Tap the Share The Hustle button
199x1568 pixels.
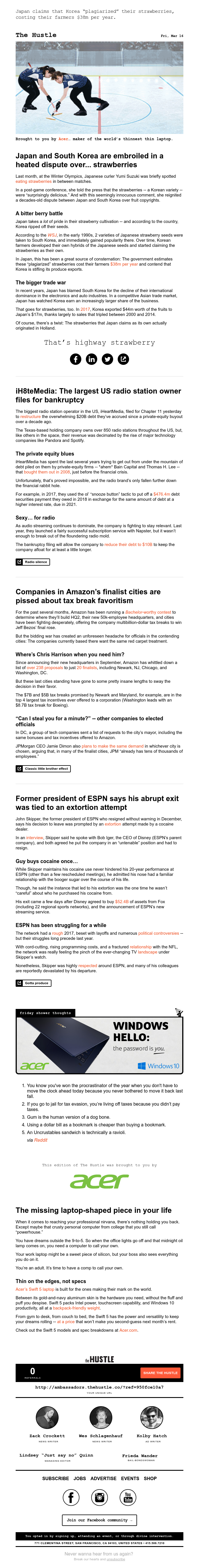point(160,1373)
